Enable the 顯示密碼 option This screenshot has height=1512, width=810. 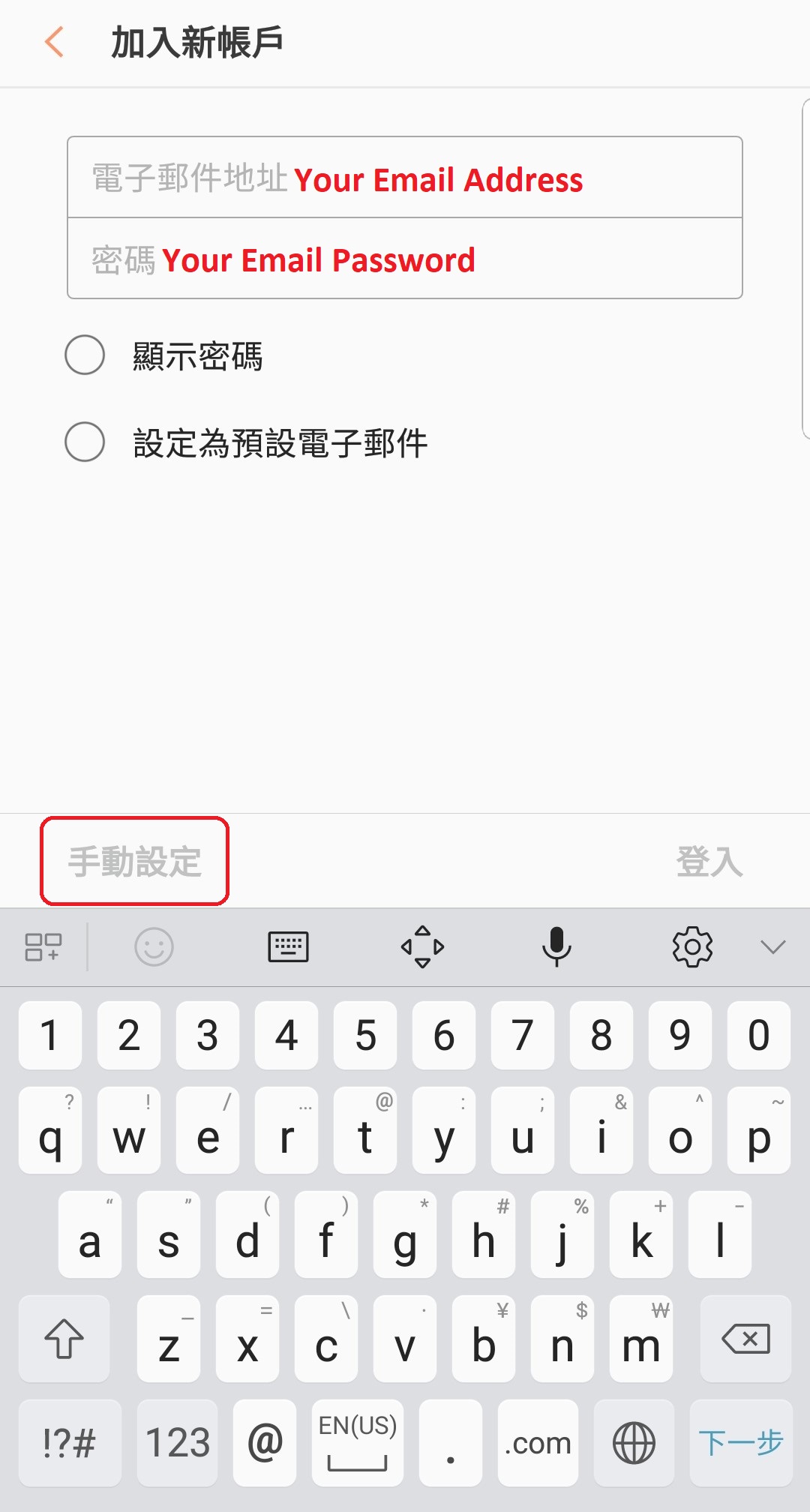click(x=85, y=355)
